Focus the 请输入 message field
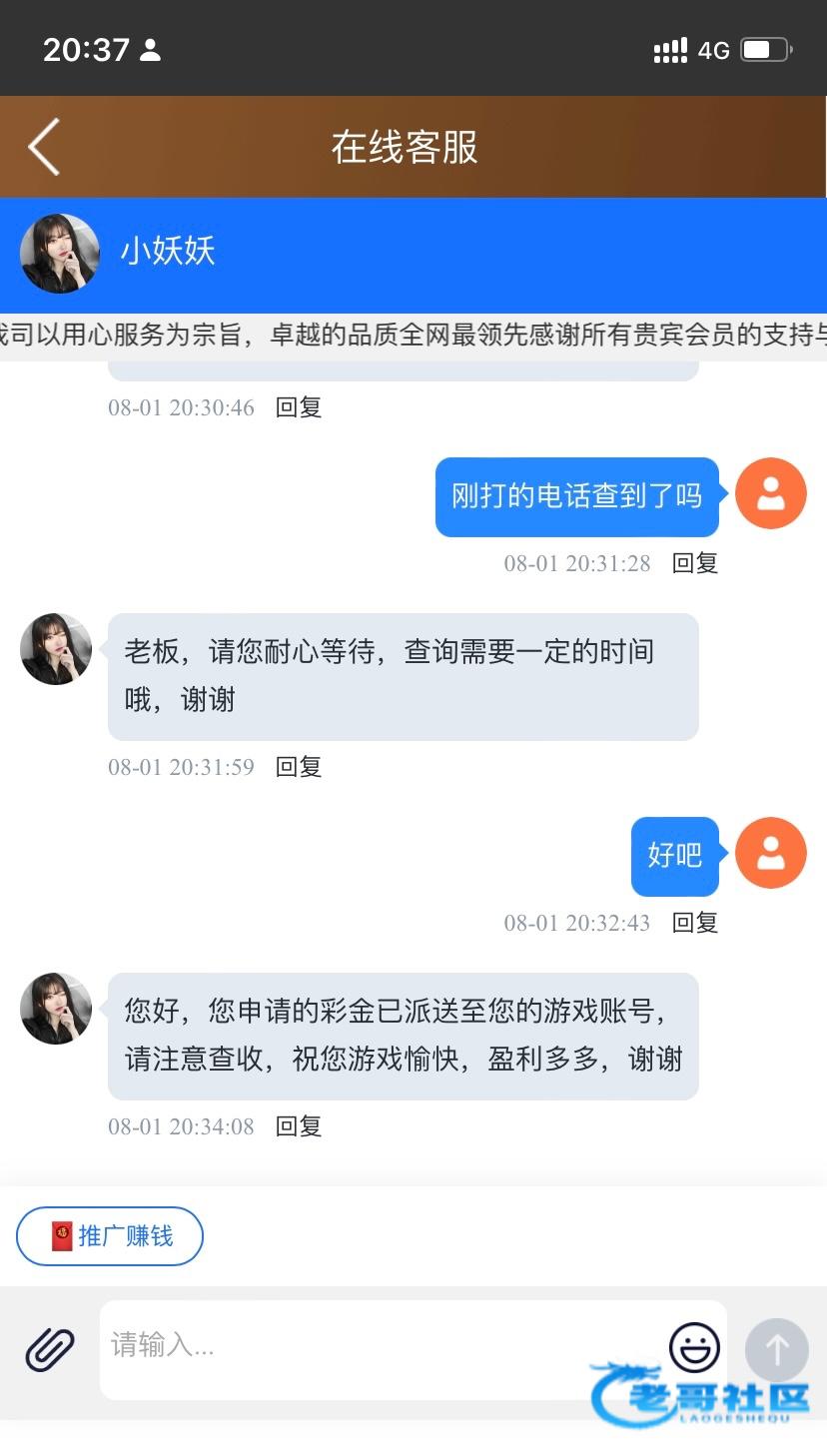This screenshot has height=1456, width=827. pos(380,1347)
